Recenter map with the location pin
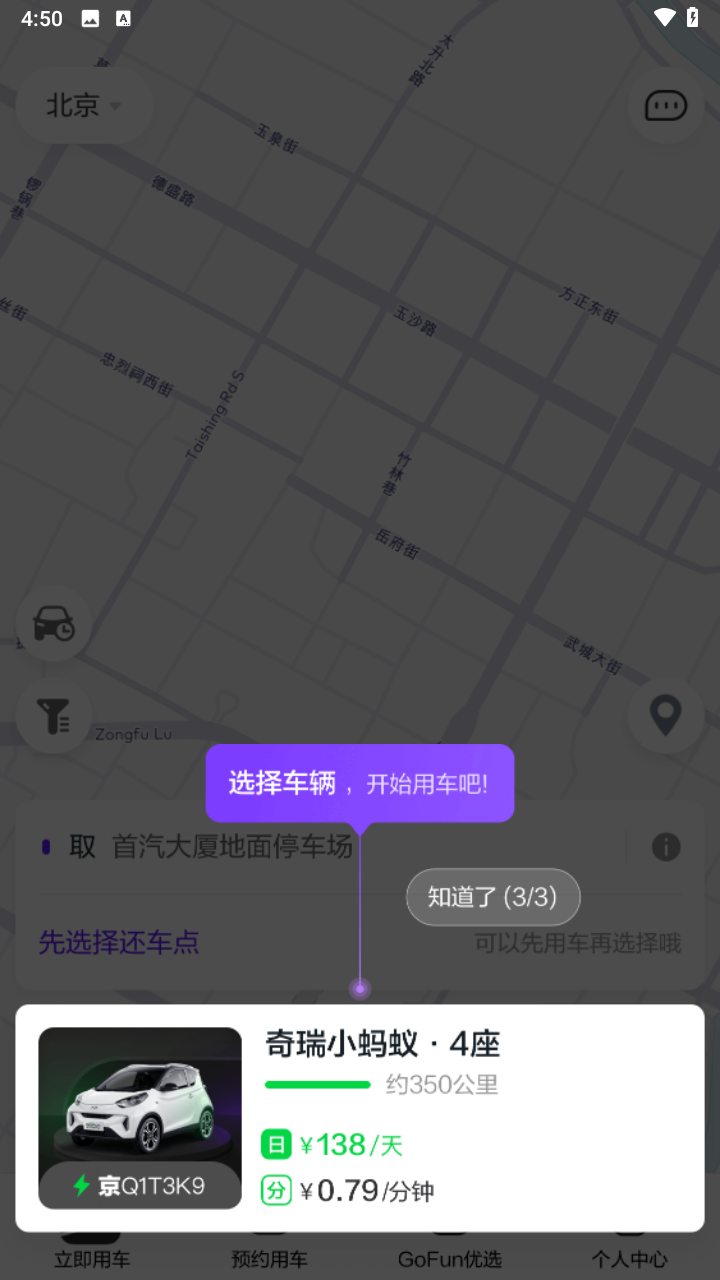The height and width of the screenshot is (1280, 720). tap(665, 715)
